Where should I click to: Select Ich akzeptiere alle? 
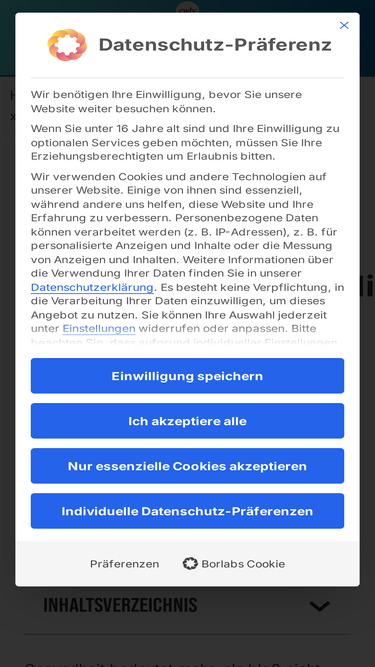(187, 421)
